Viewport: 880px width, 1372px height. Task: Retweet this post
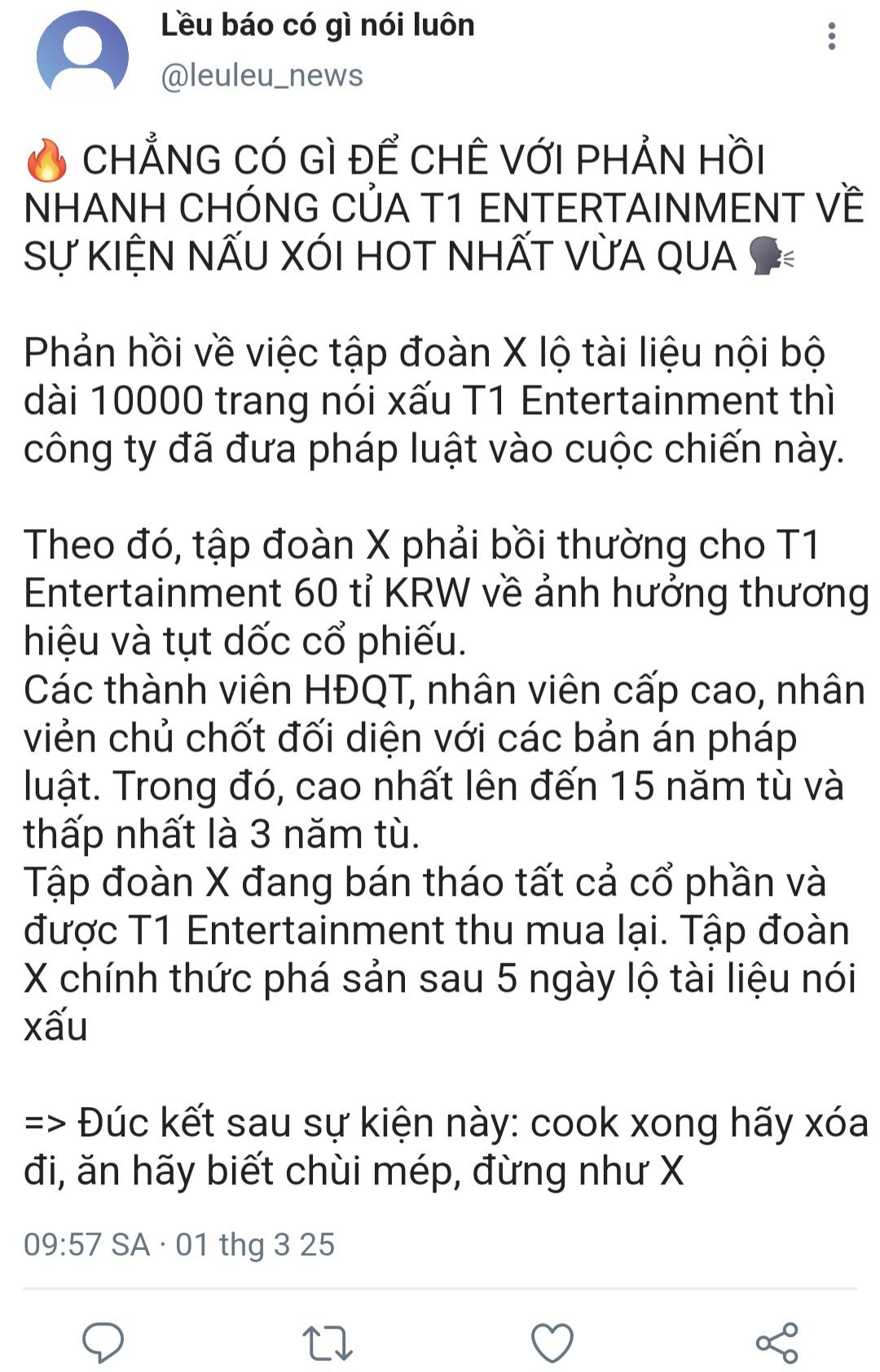point(328,1343)
